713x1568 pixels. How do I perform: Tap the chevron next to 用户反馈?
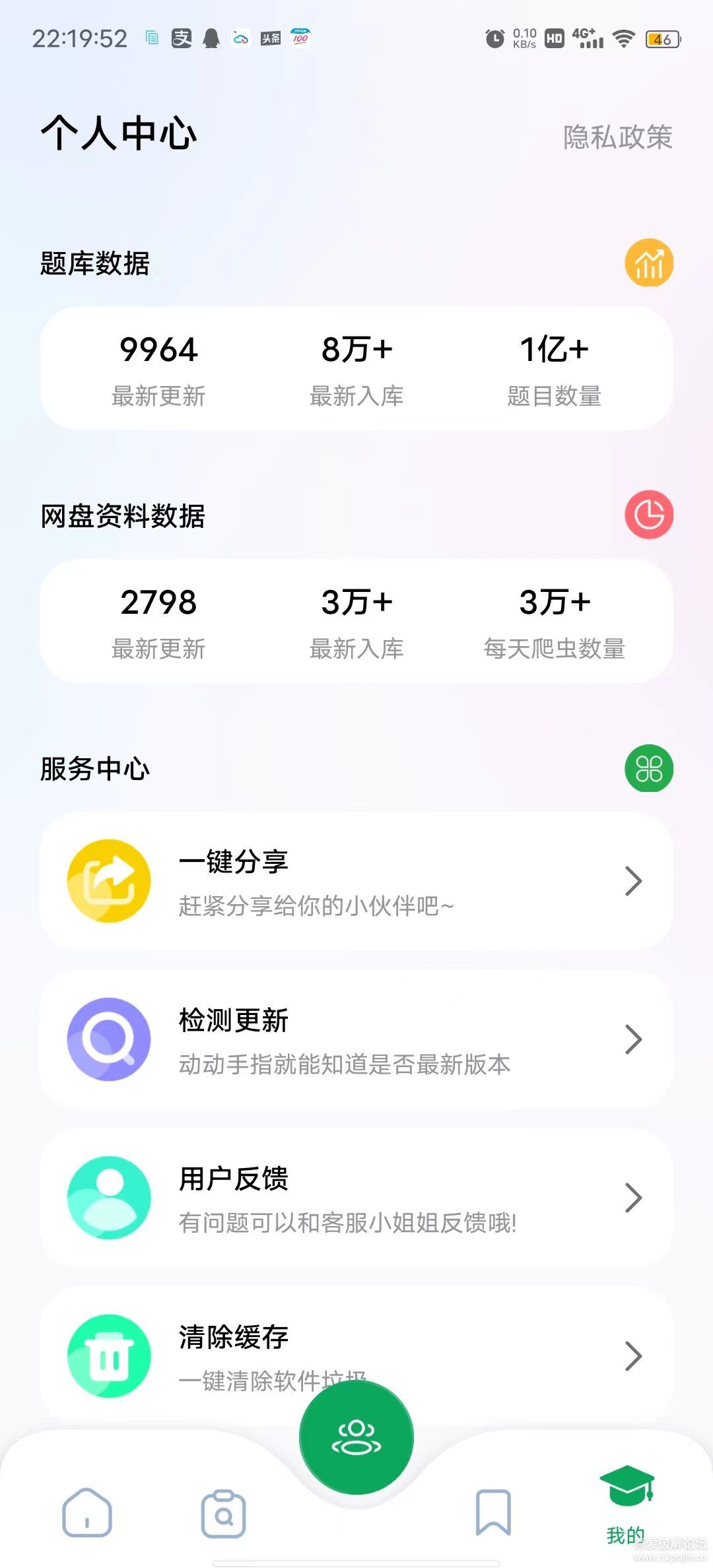(632, 1197)
